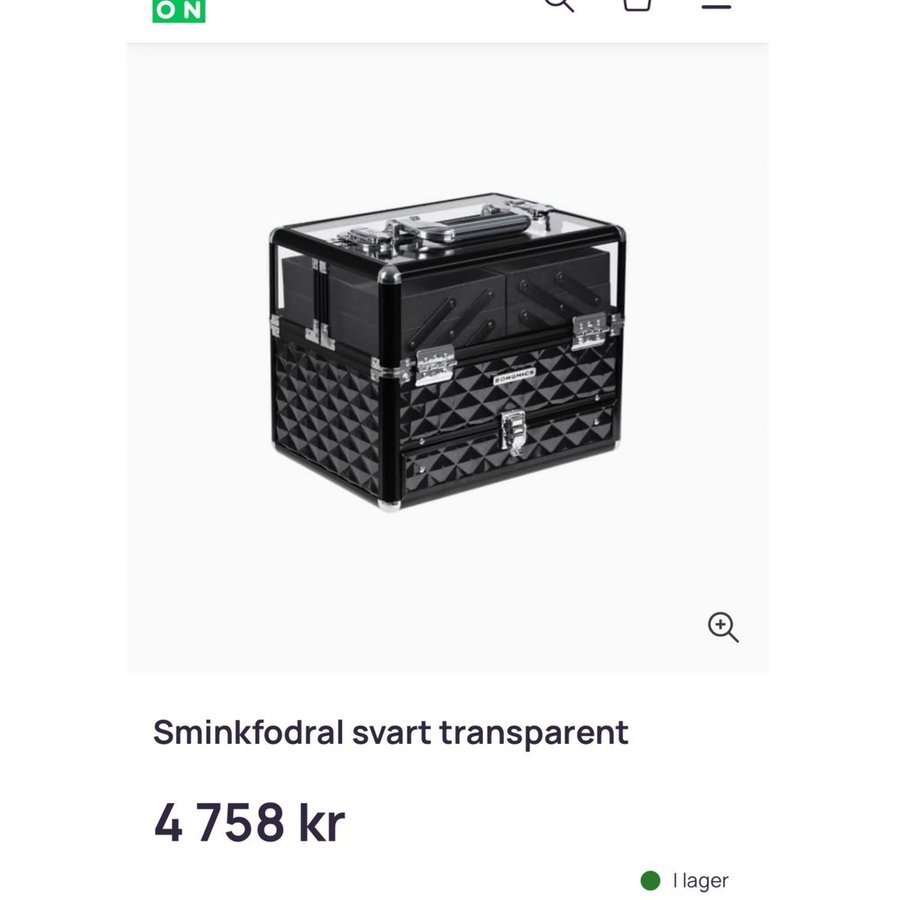Viewport: 900px width, 900px height.
Task: Zoom in with the magnifier plus icon
Action: [722, 627]
